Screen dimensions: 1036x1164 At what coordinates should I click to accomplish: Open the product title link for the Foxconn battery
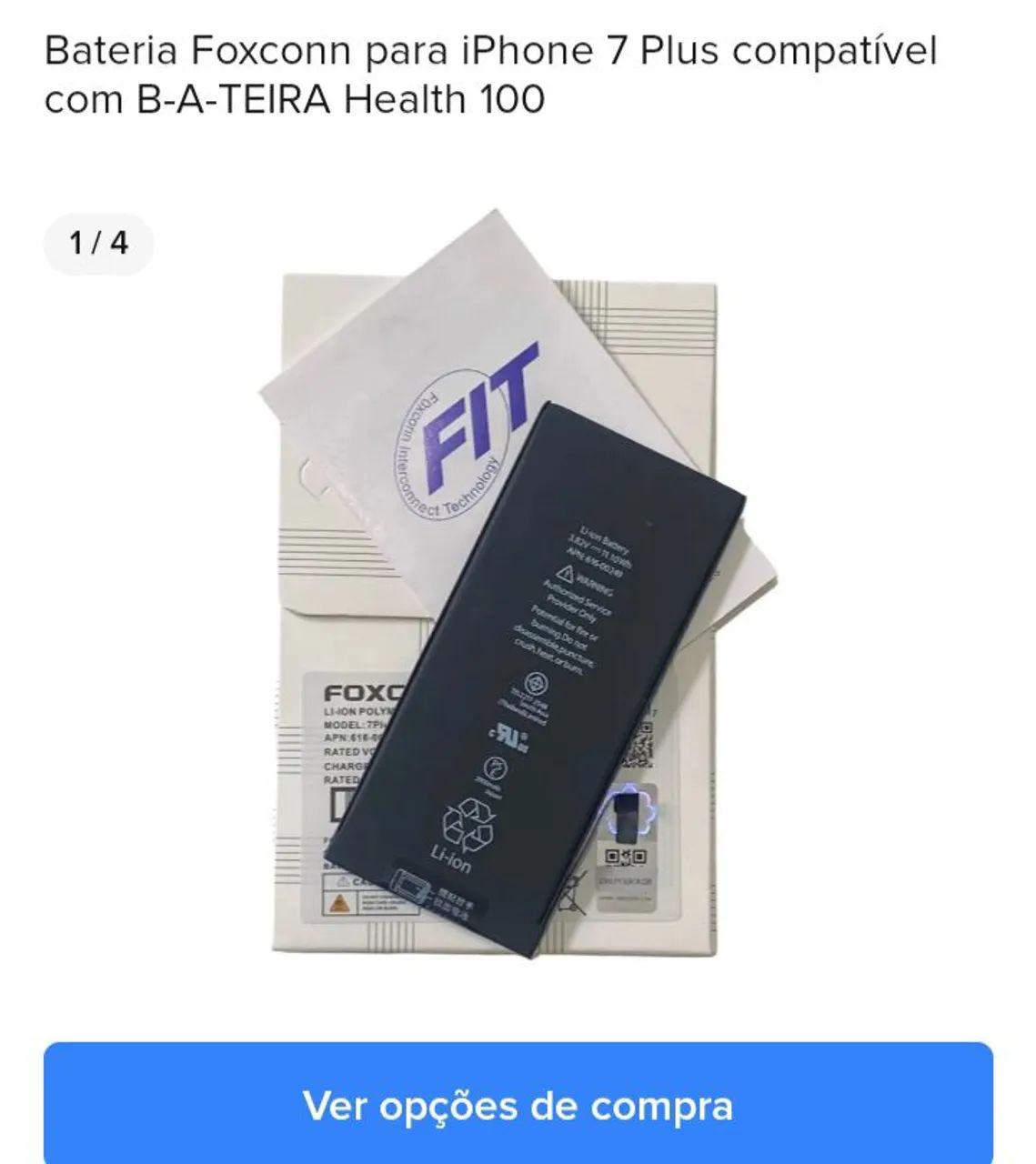(491, 73)
